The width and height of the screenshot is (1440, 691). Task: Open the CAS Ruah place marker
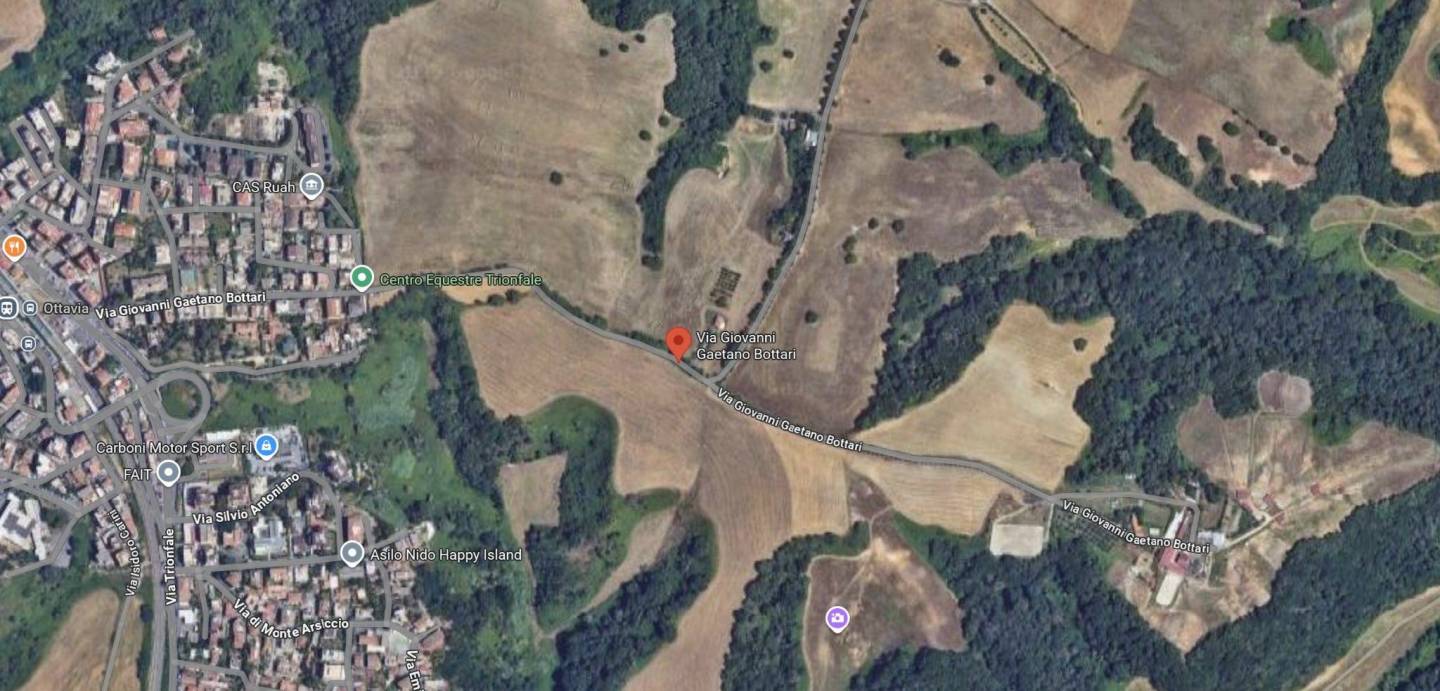(x=312, y=186)
